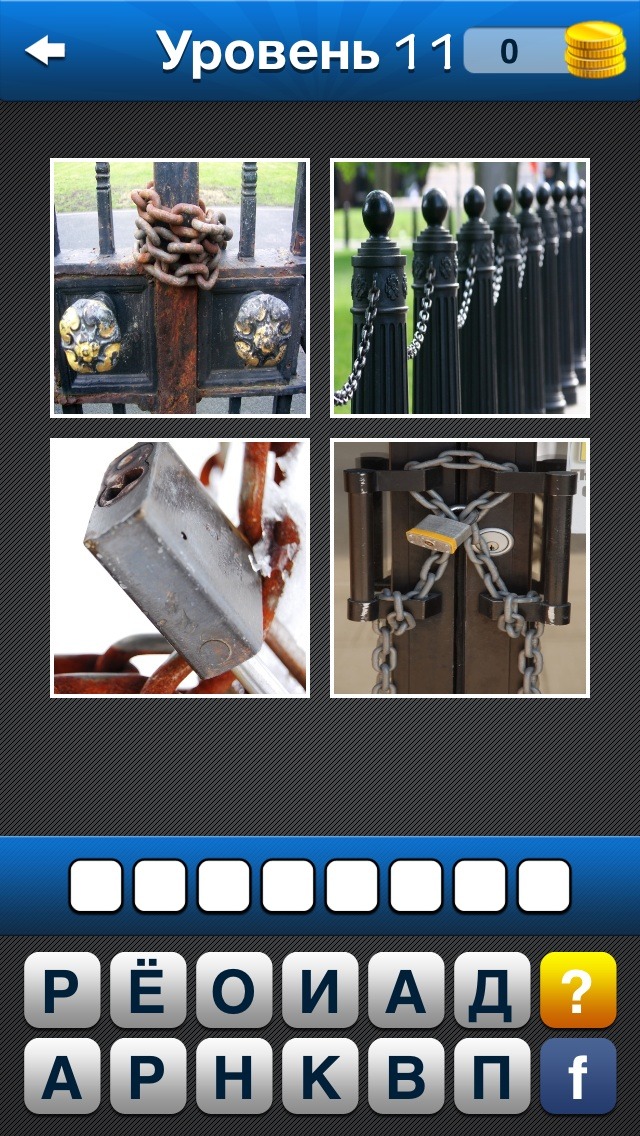This screenshot has height=1136, width=640.
Task: Choose the letter И tile
Action: [x=320, y=990]
